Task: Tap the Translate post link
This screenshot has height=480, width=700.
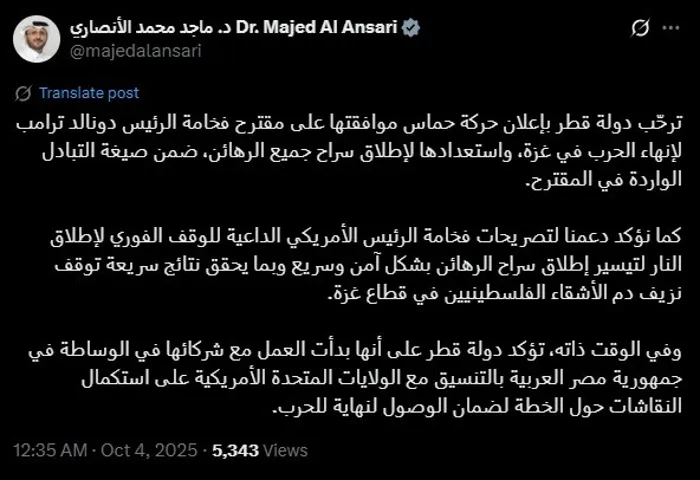Action: coord(88,93)
